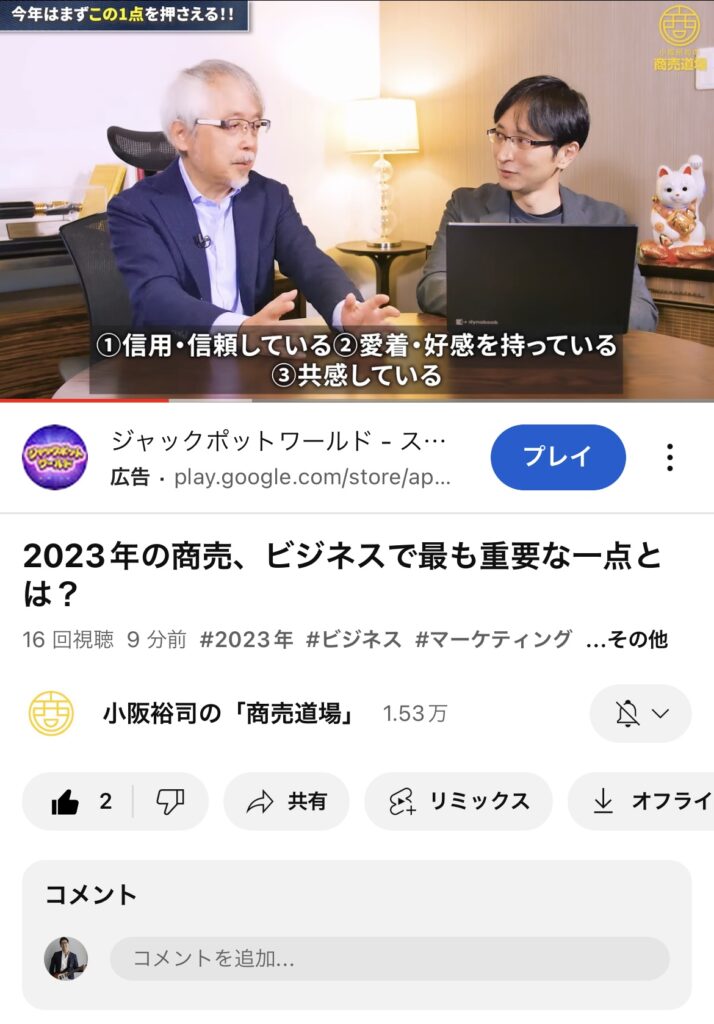
Task: Open the 小阪裕司の「商売道場」 channel
Action: tap(229, 713)
